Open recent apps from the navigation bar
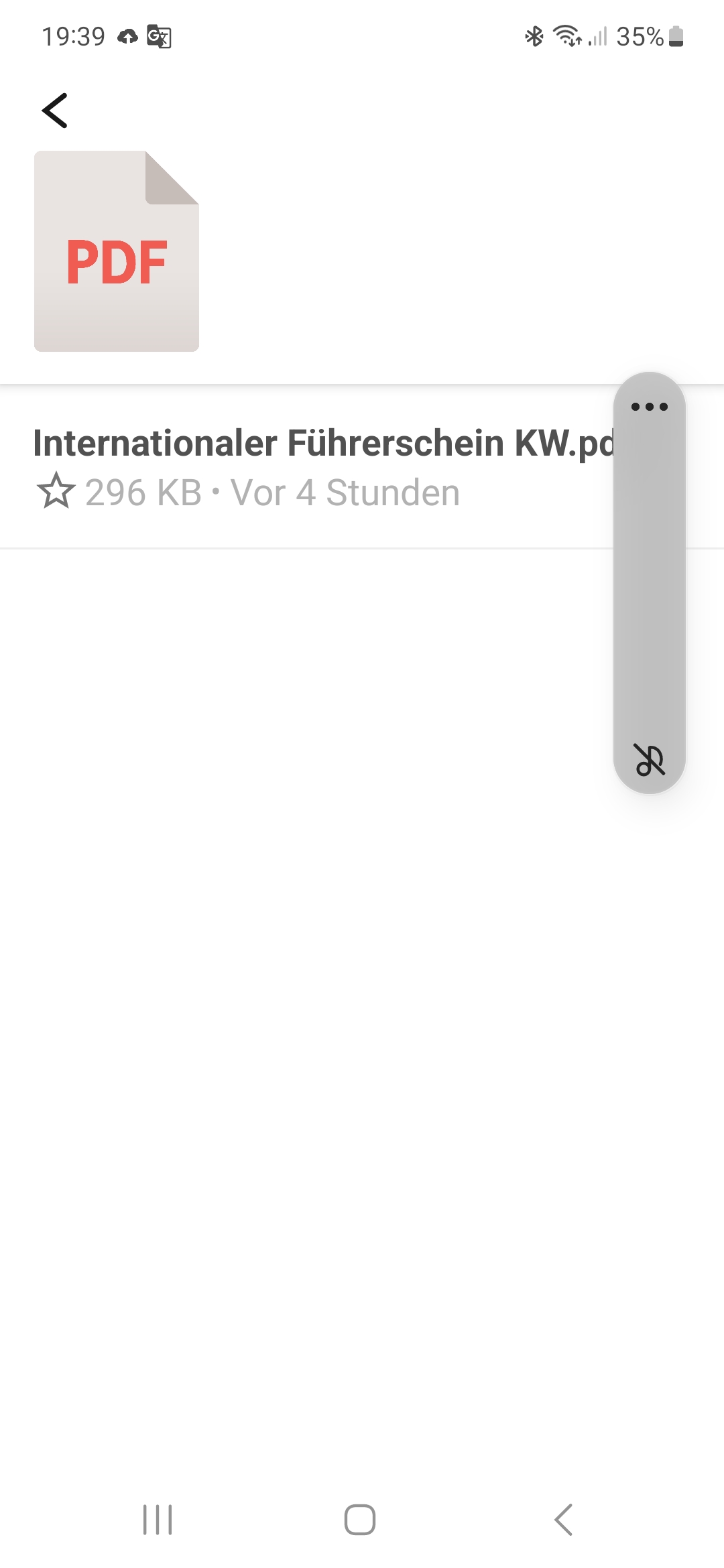Screen dimensions: 724x1568 point(158,1519)
